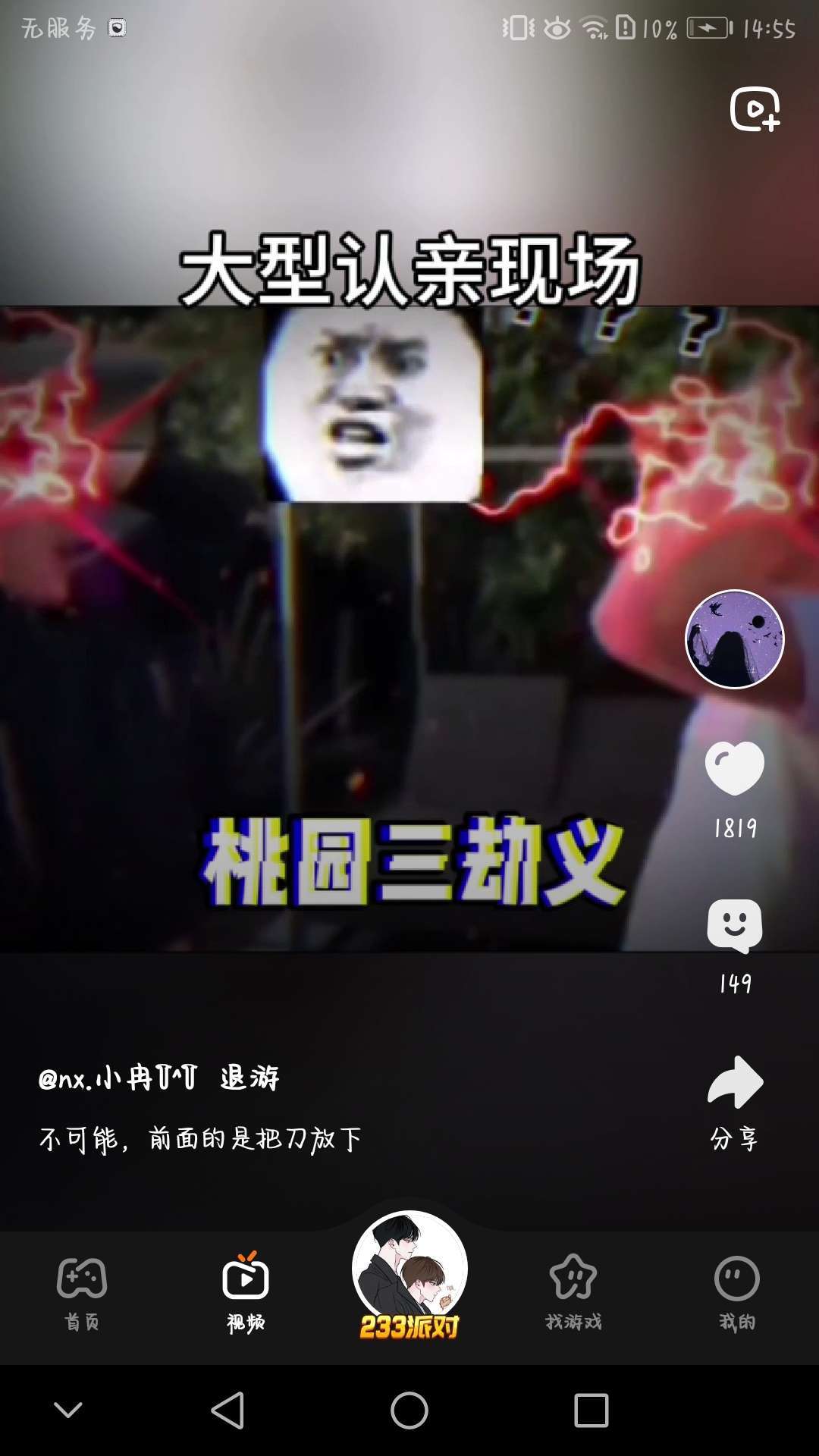Open the comments with the smiley bubble icon
819x1456 pixels.
pyautogui.click(x=734, y=926)
